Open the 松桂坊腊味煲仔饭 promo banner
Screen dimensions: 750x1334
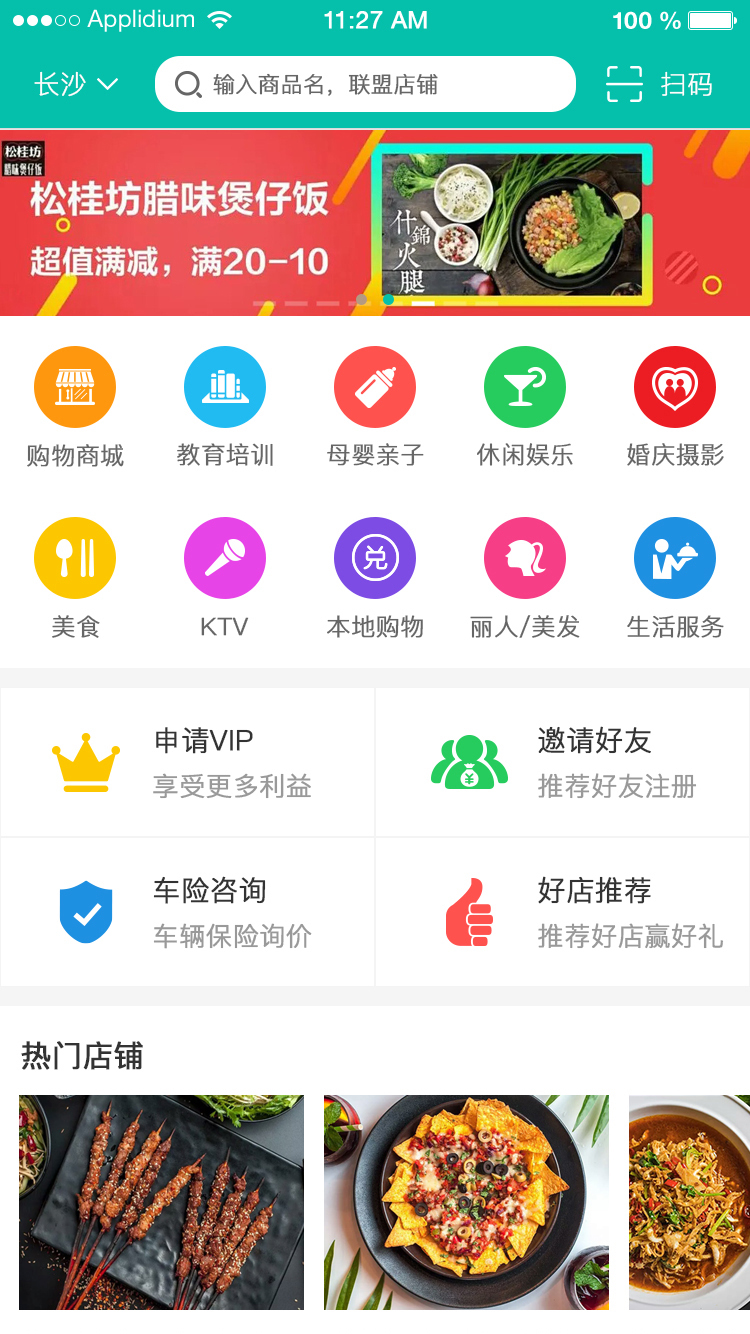pyautogui.click(x=375, y=222)
